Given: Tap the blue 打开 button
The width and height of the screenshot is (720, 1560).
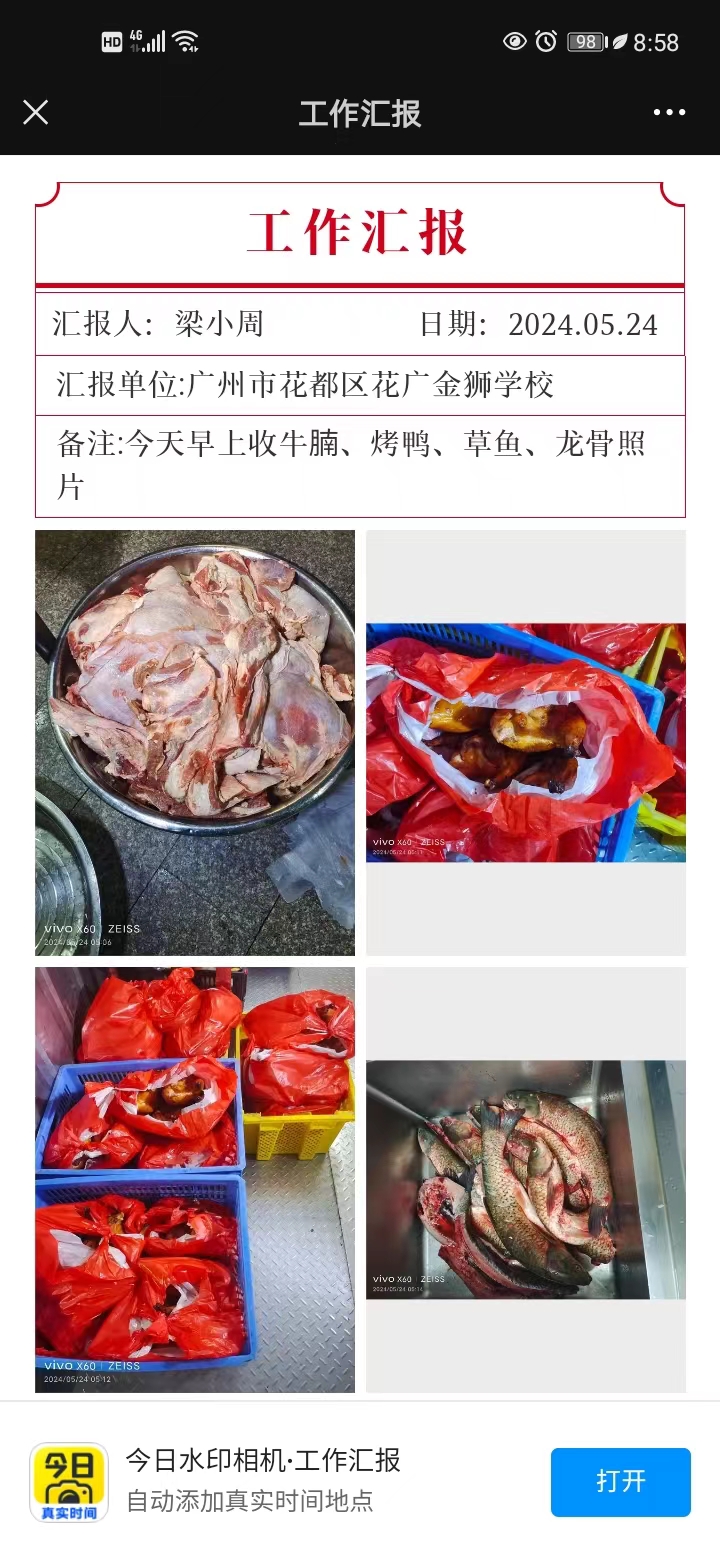Looking at the screenshot, I should [620, 1481].
